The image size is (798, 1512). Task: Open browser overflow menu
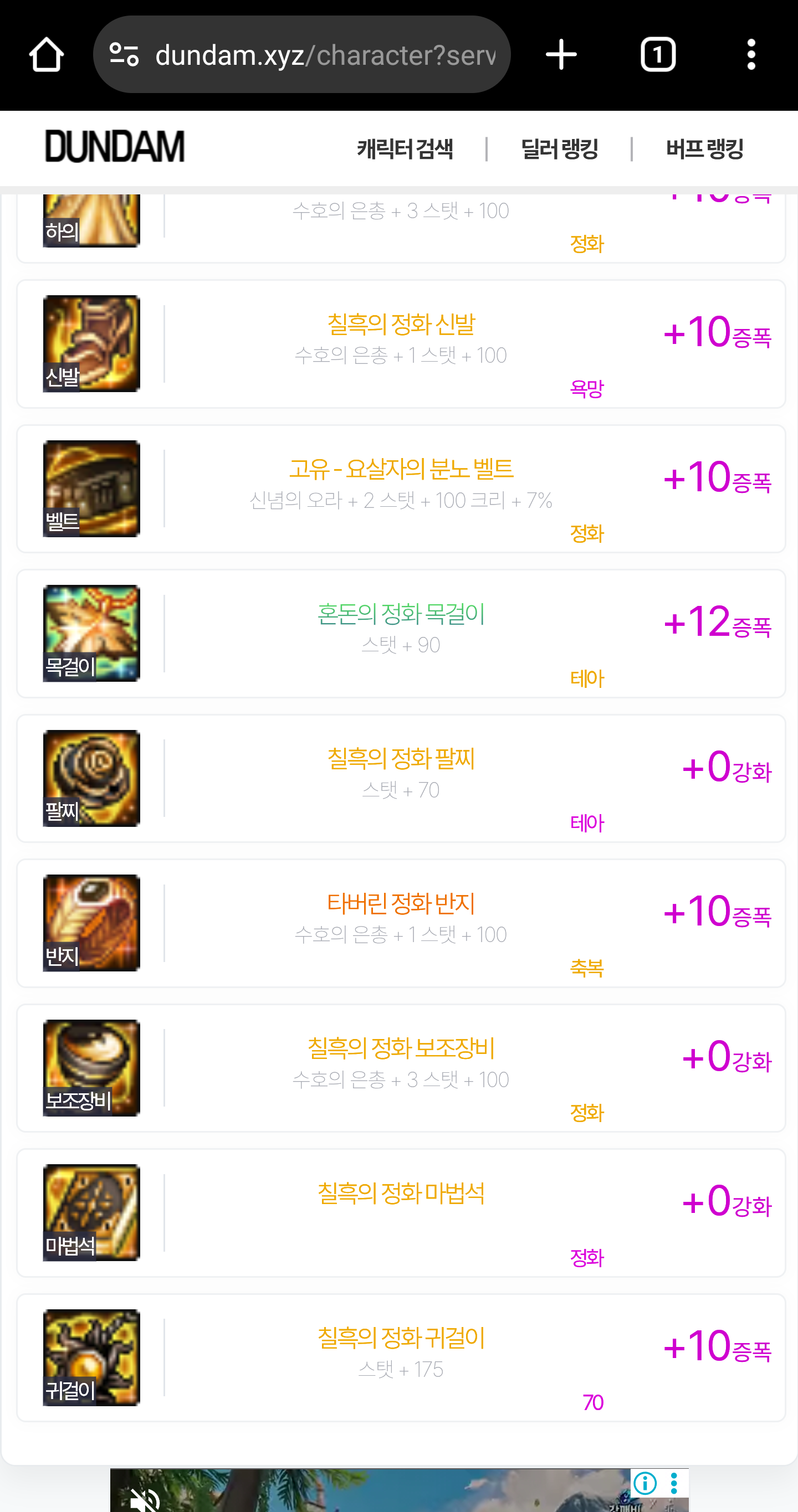[751, 55]
